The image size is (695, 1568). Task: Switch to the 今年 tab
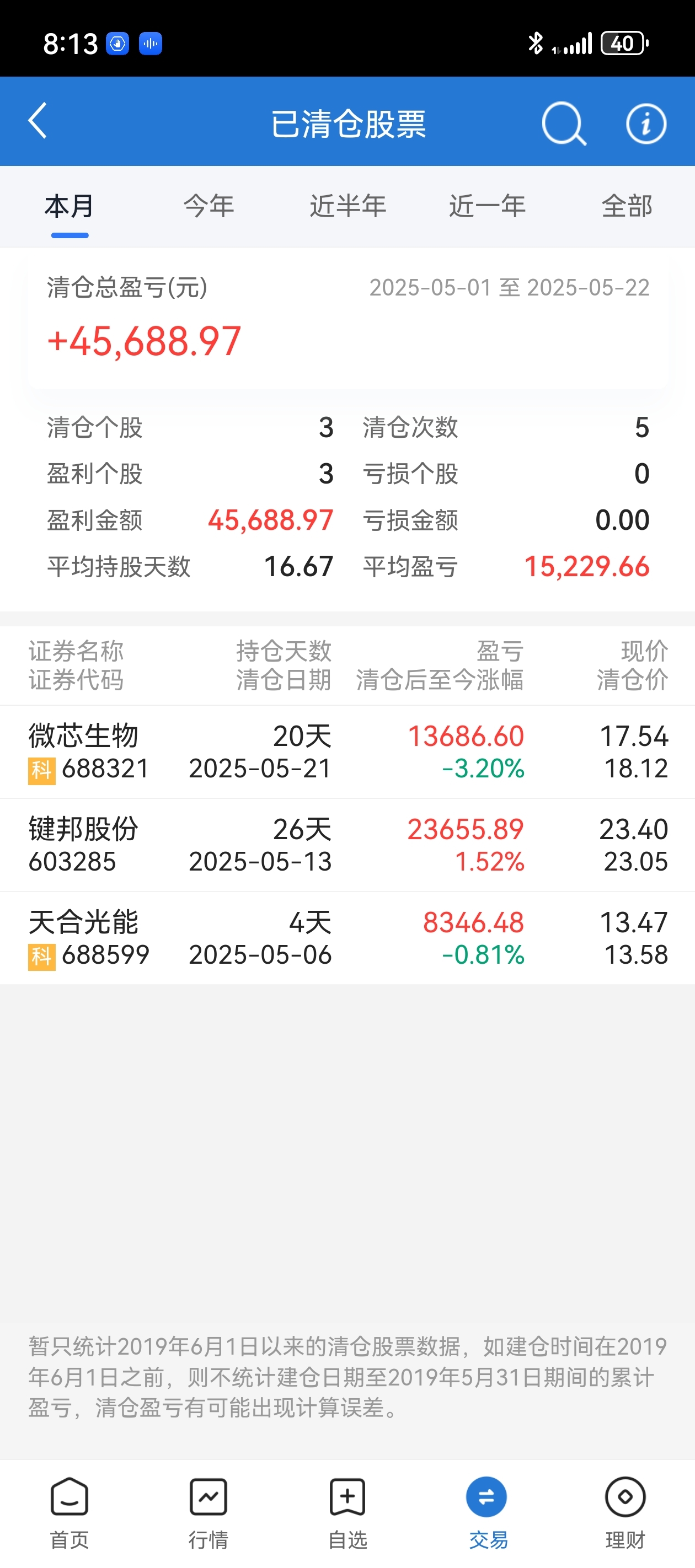pos(209,207)
